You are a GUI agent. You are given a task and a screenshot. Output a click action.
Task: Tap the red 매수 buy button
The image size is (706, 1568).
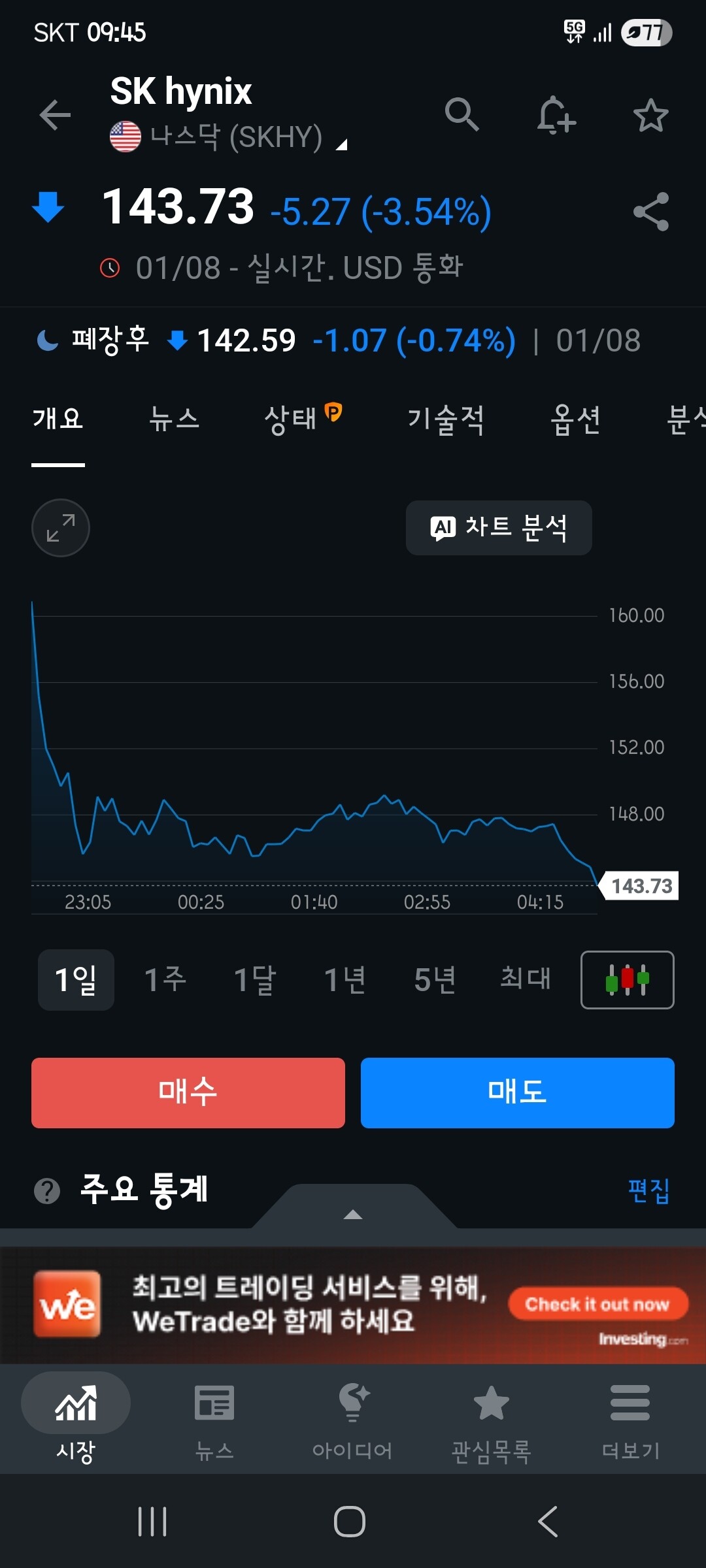point(188,1093)
